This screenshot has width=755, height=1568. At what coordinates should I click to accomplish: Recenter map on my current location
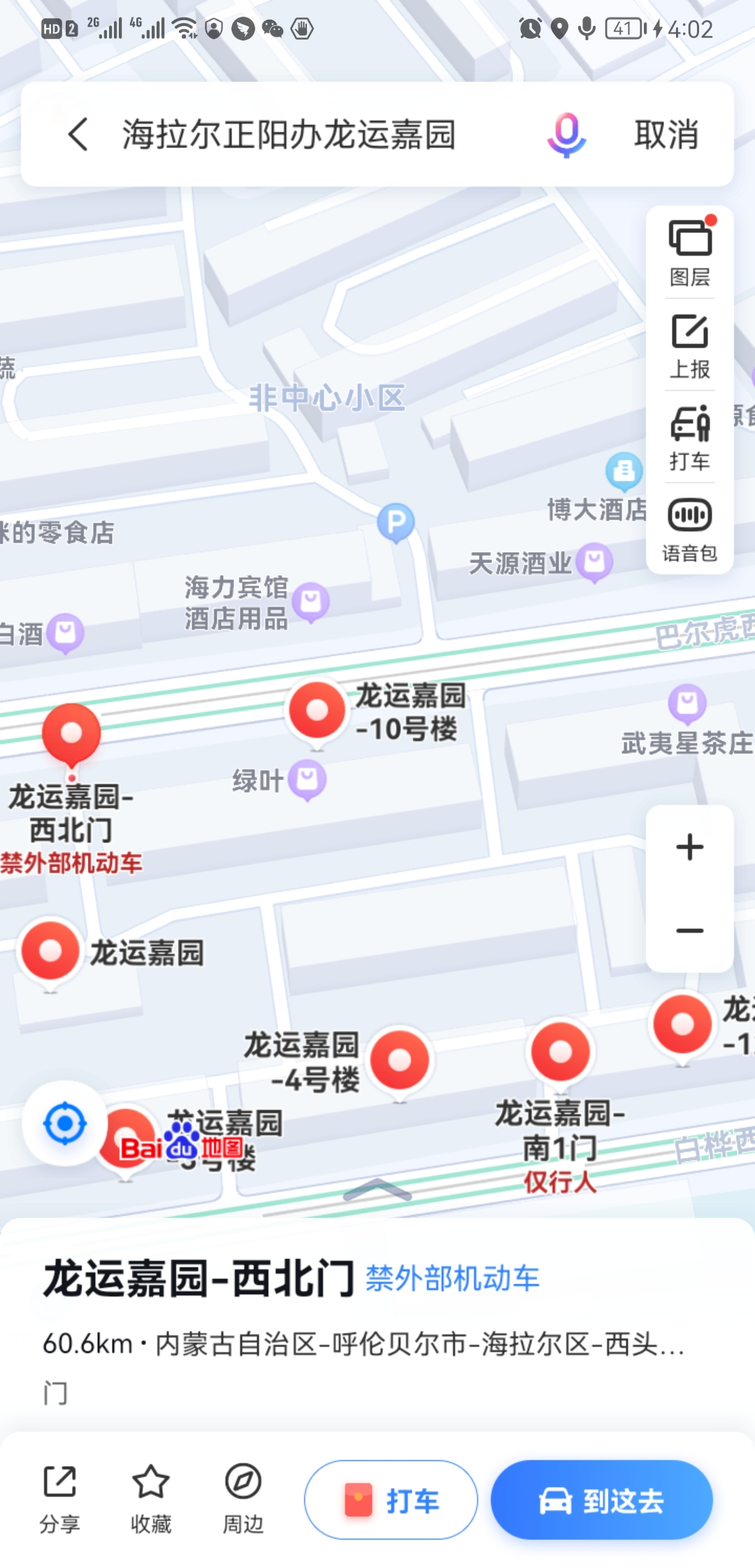pyautogui.click(x=64, y=1124)
